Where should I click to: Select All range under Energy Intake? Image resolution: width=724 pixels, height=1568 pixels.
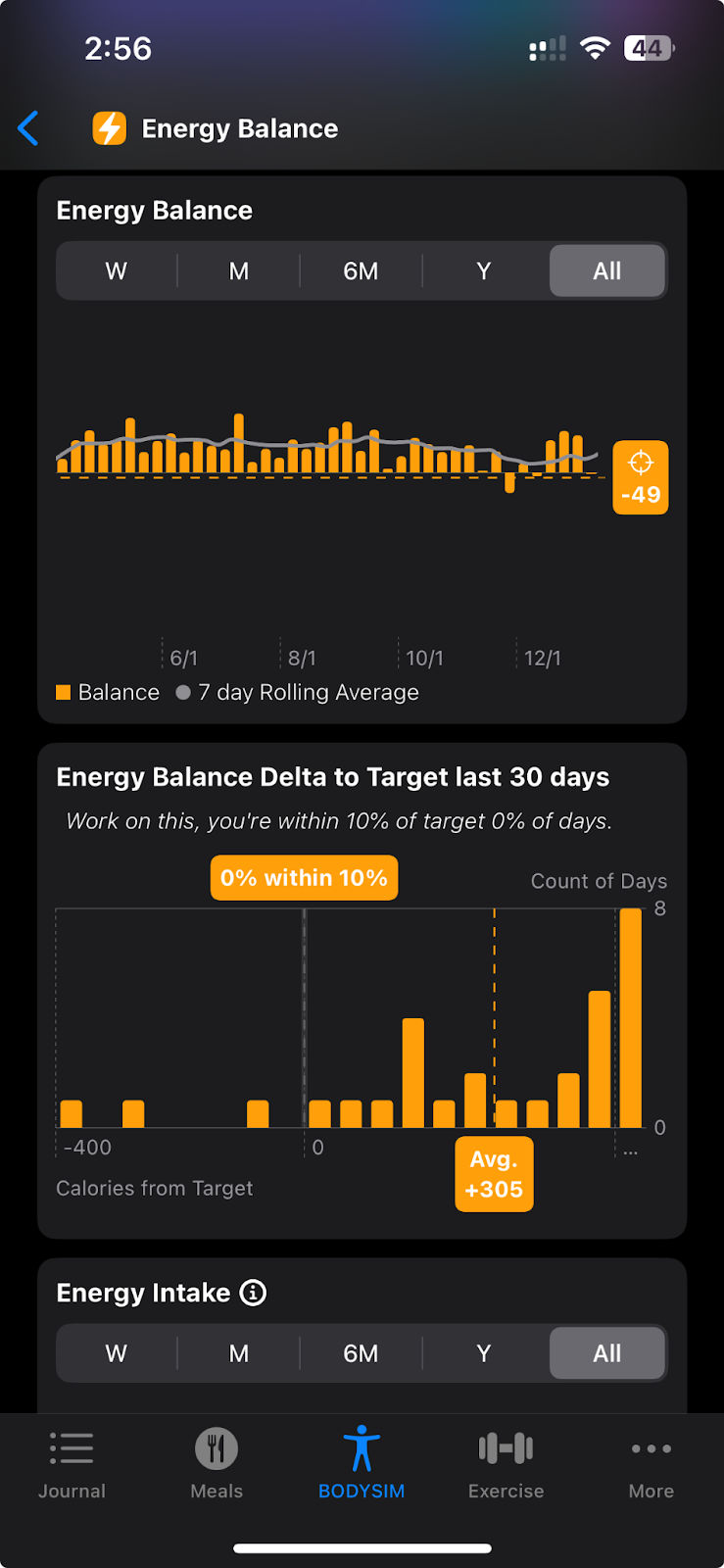point(607,1353)
